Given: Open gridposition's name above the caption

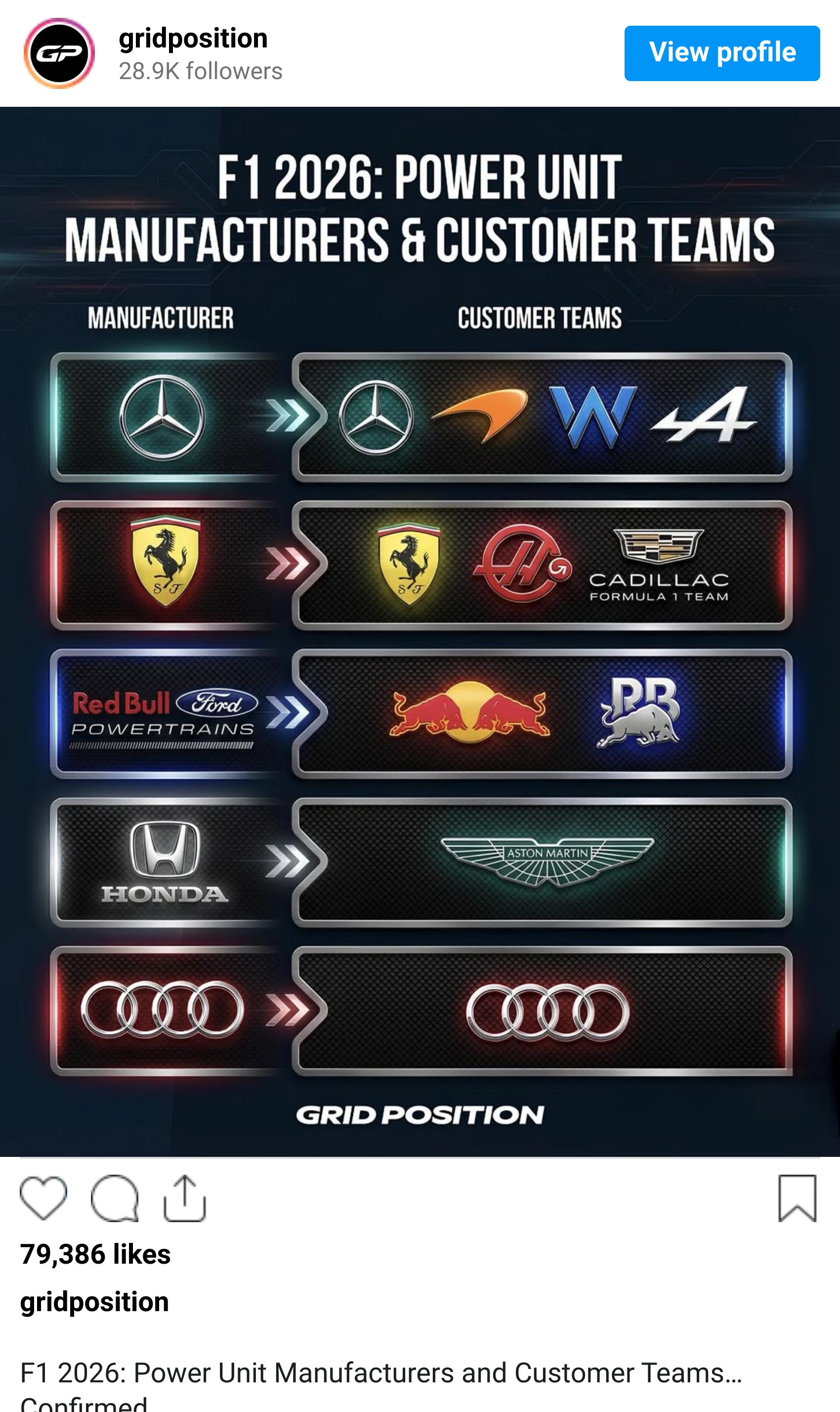Looking at the screenshot, I should 94,1302.
